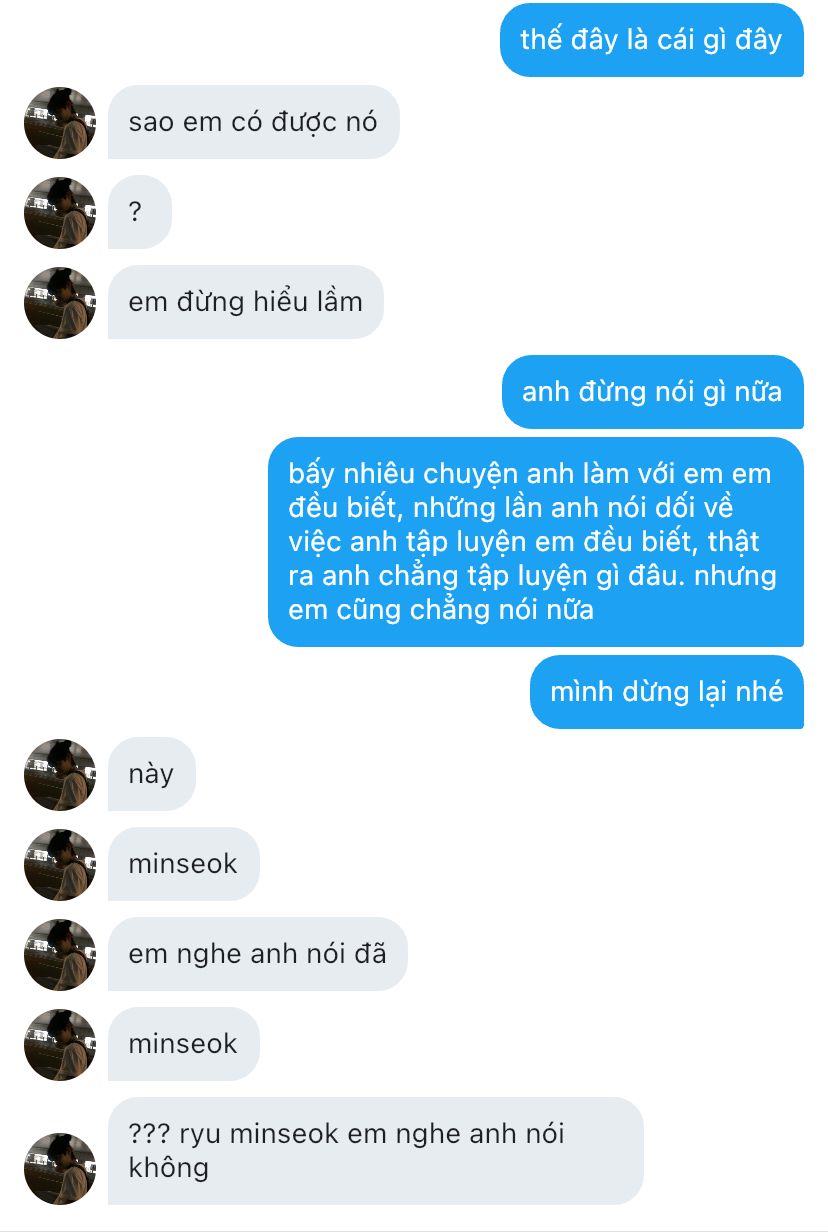Open avatar next to "em nghe anh nói đã"
Viewport: 828px width, 1232px height.
(60, 955)
